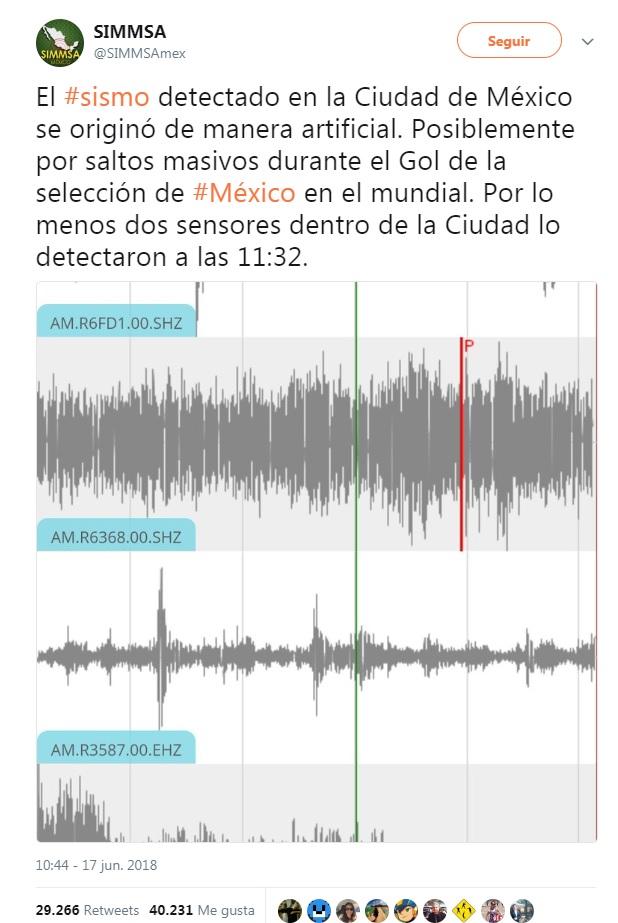Follow SIMMSA with the Seguir button
618x923 pixels.
click(509, 41)
